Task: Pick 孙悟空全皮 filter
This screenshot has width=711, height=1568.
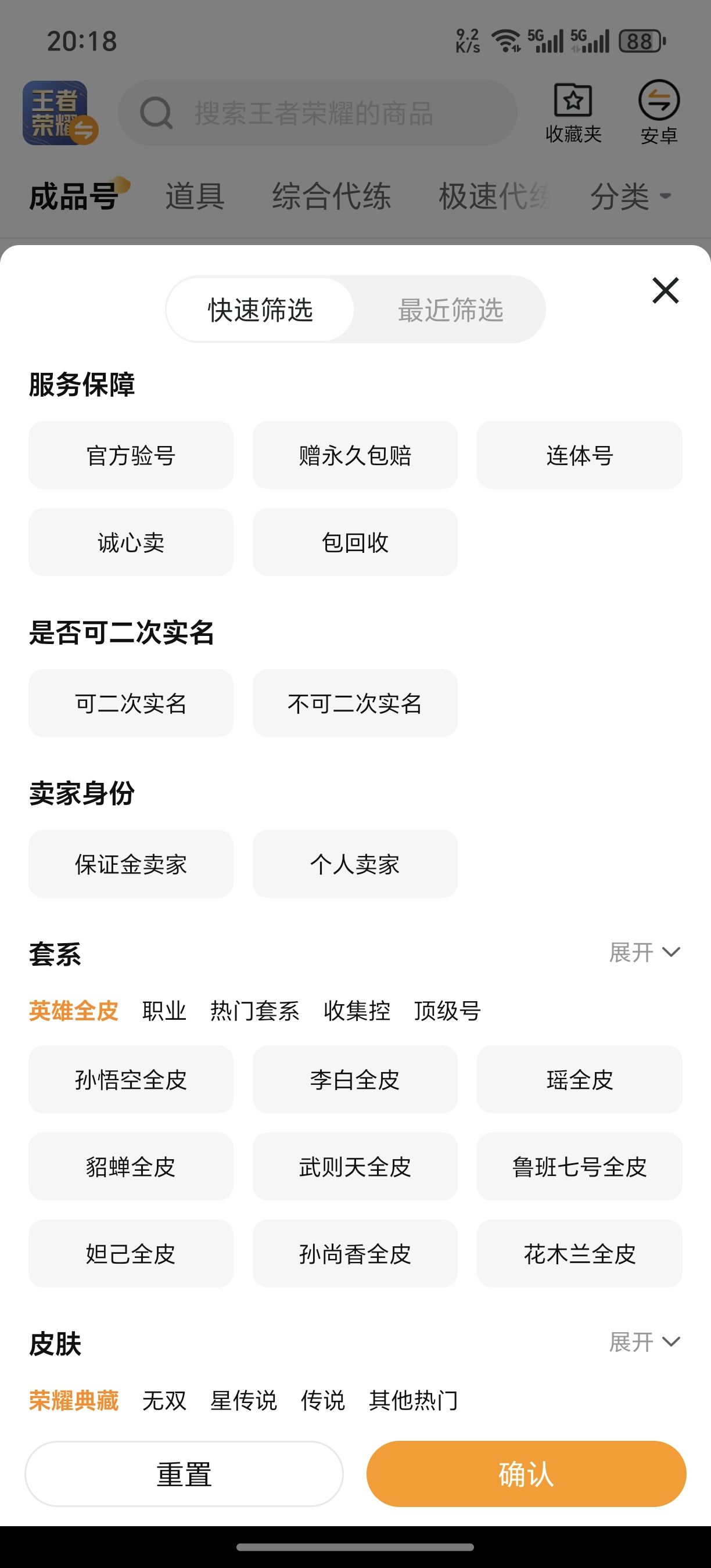Action: tap(131, 1079)
